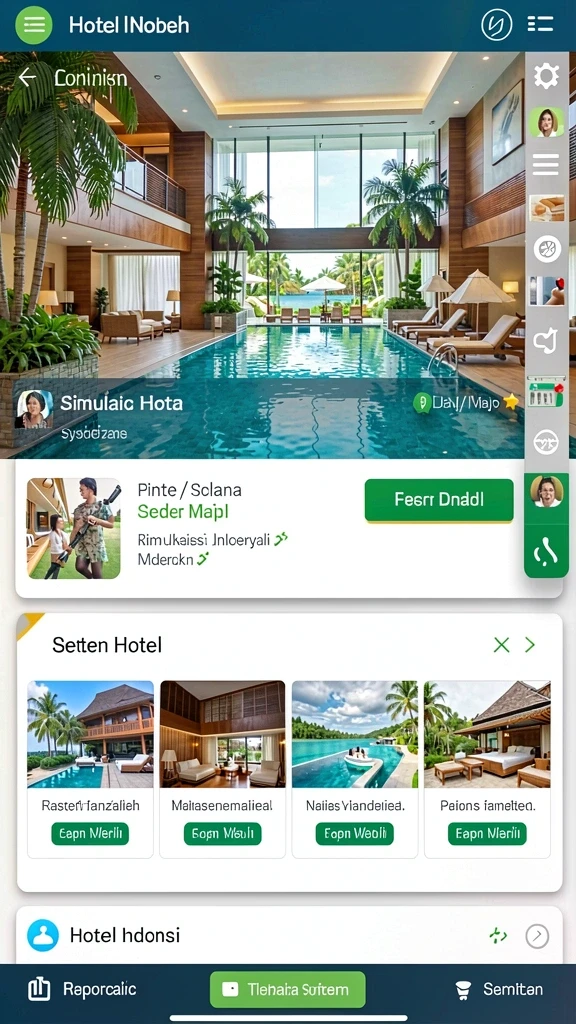Open the circled leaf icon in header
This screenshot has width=576, height=1024.
(x=497, y=25)
